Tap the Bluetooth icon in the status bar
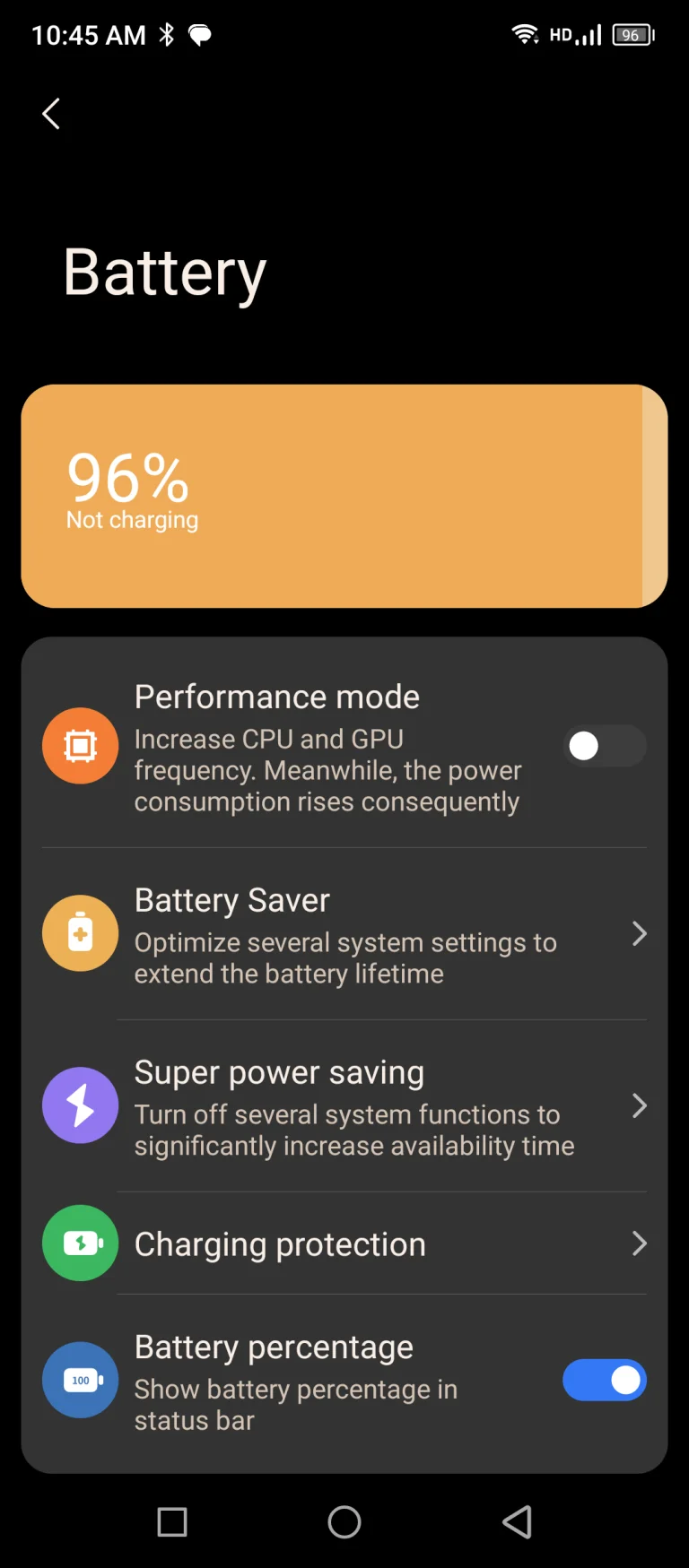The image size is (689, 1568). point(165,34)
